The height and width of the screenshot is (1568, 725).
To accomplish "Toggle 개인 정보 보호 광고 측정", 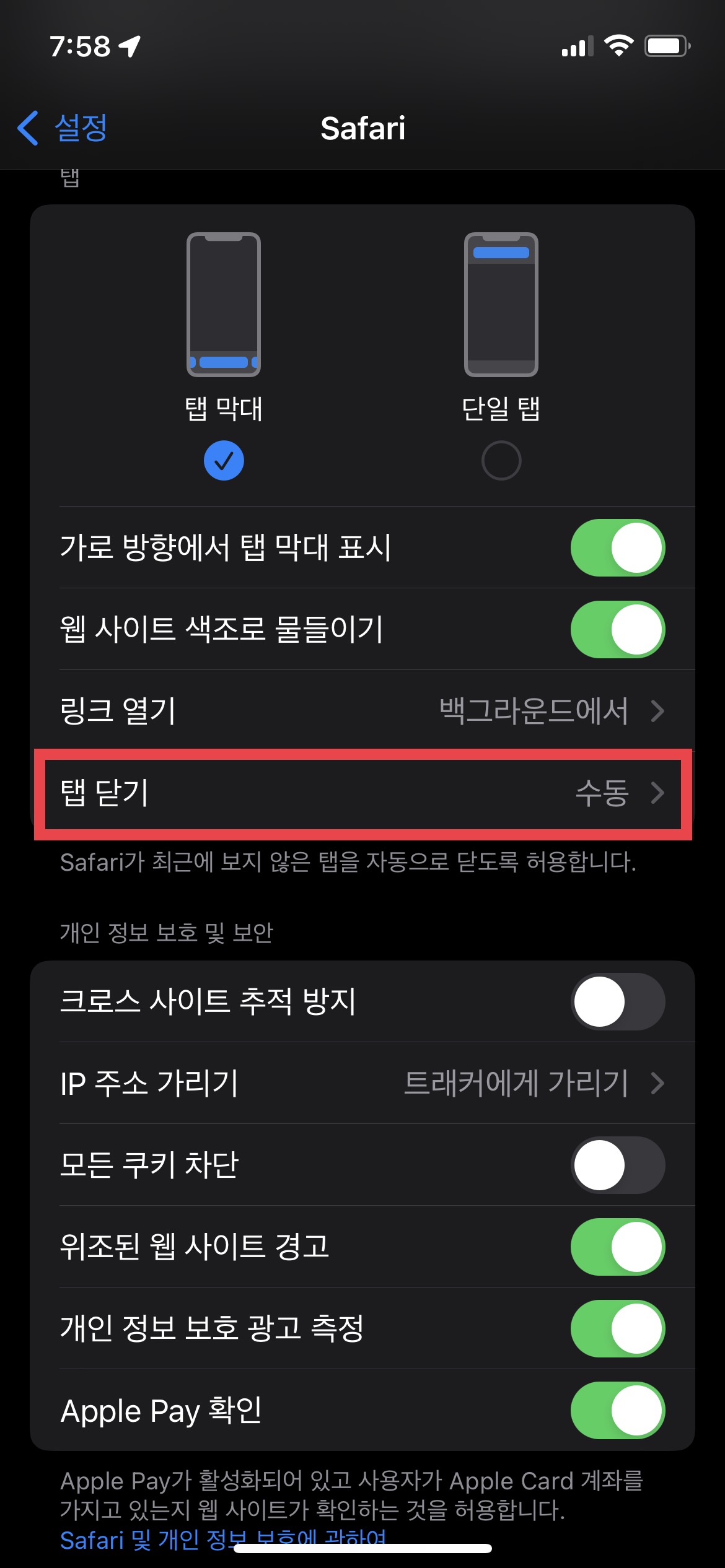I will [x=617, y=1328].
